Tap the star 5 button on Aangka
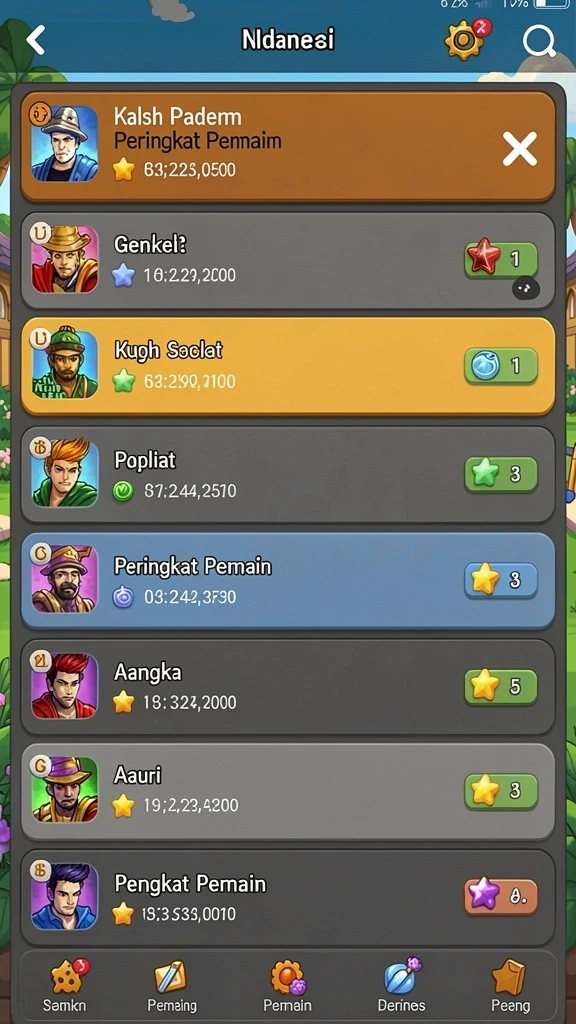 point(501,686)
